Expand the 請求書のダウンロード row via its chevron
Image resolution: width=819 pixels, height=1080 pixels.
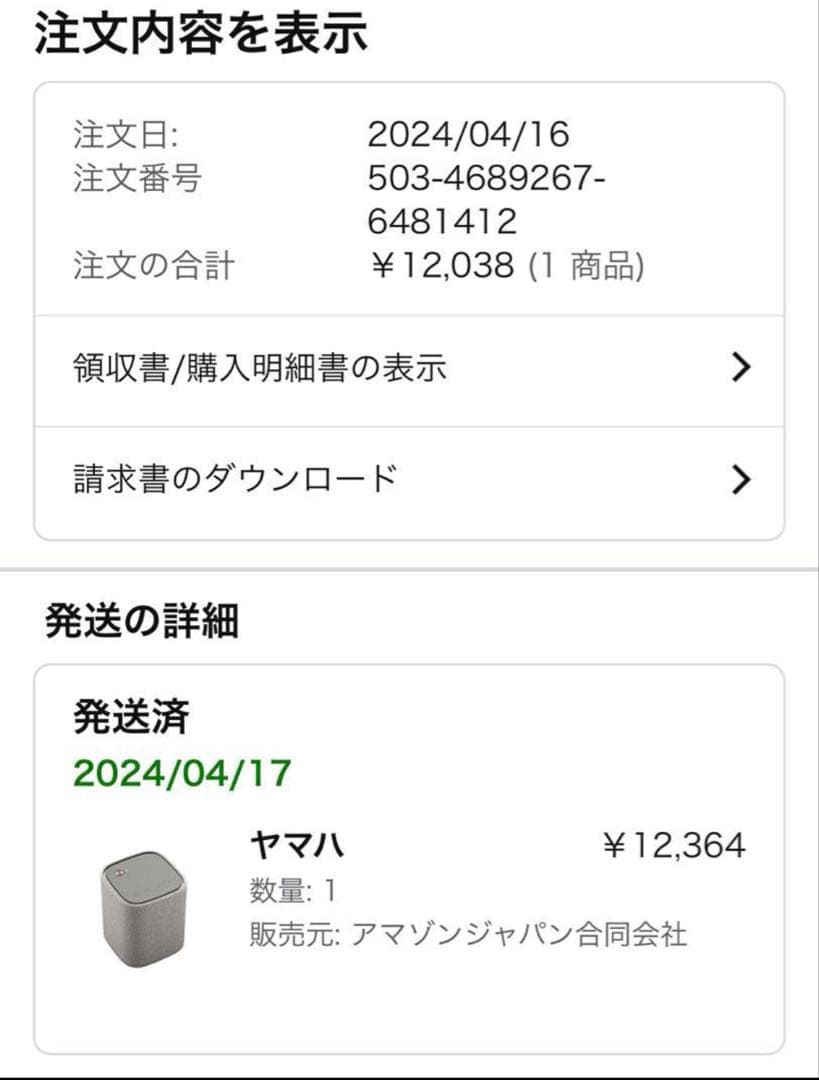[x=741, y=478]
